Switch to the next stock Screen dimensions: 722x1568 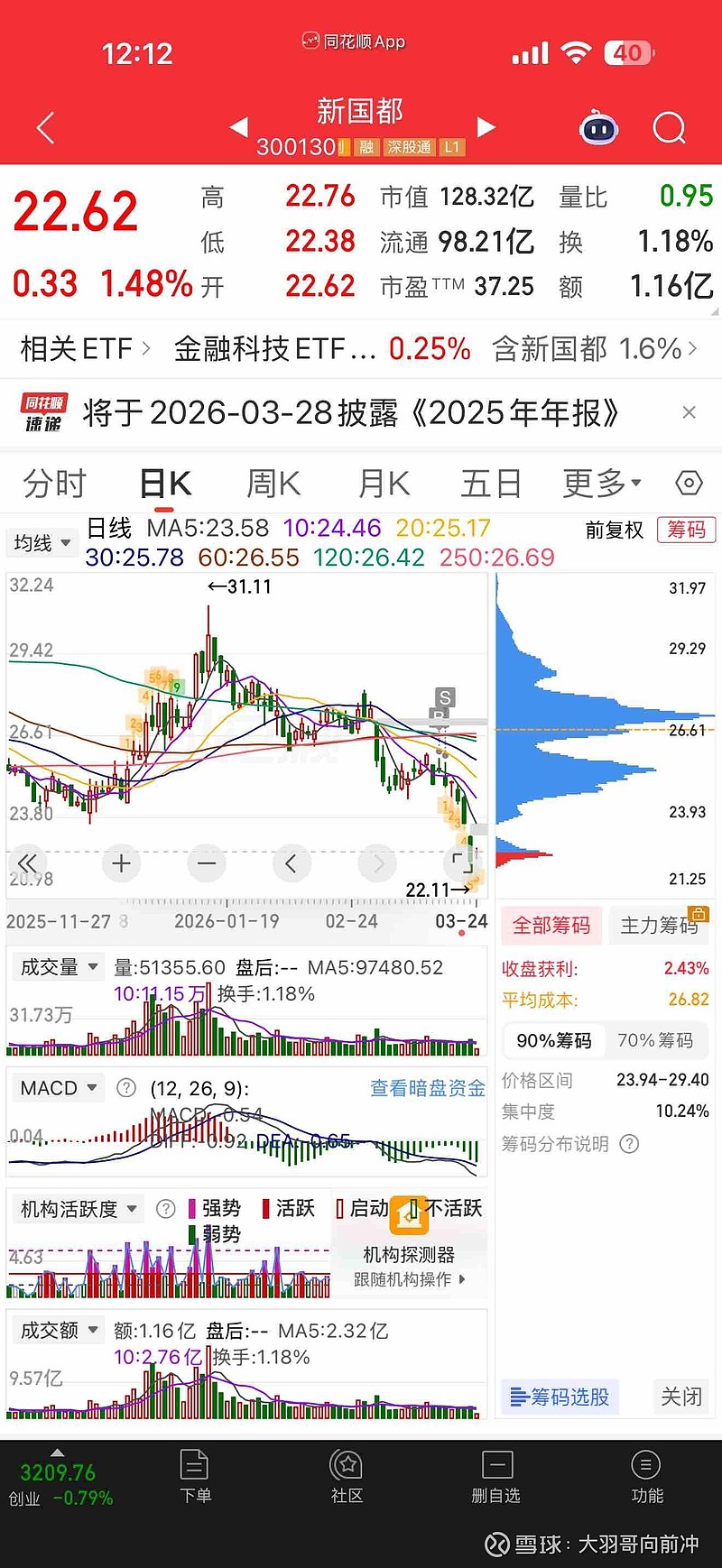pos(486,127)
